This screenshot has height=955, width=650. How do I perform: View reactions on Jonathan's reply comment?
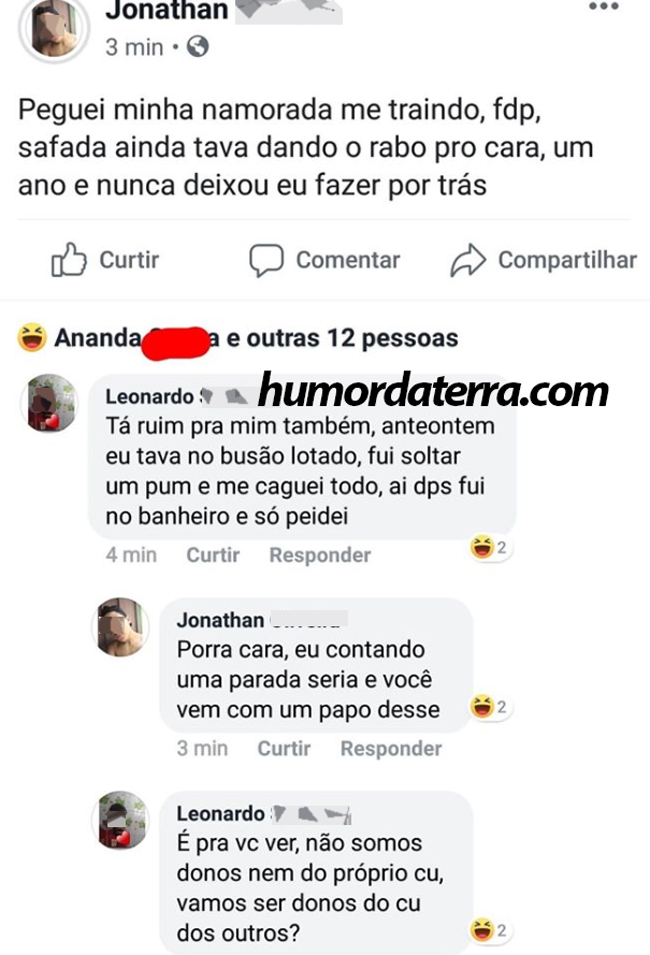pyautogui.click(x=490, y=708)
